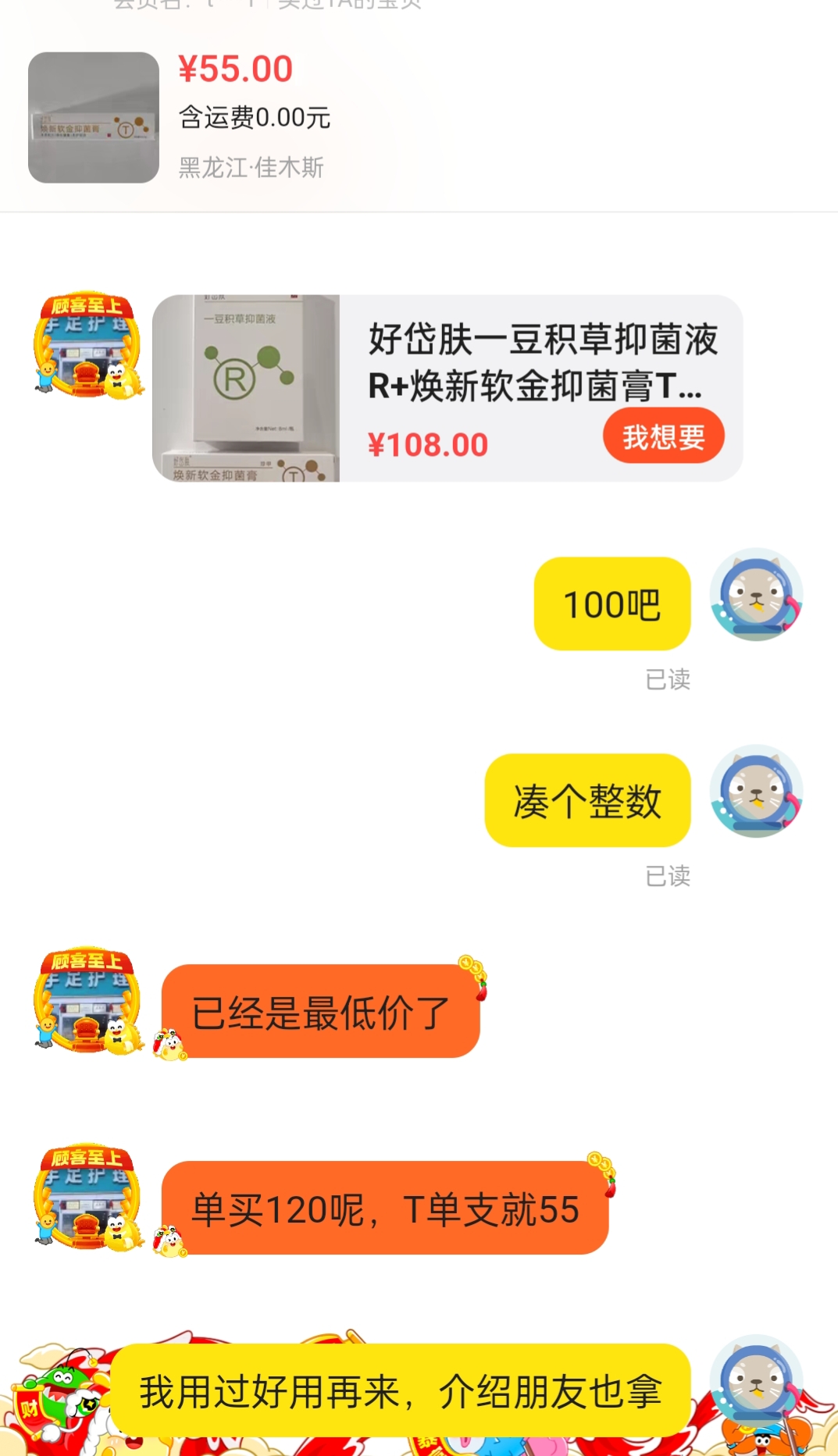Open the "逛逛TA的宝贝" link at top

pyautogui.click(x=346, y=4)
